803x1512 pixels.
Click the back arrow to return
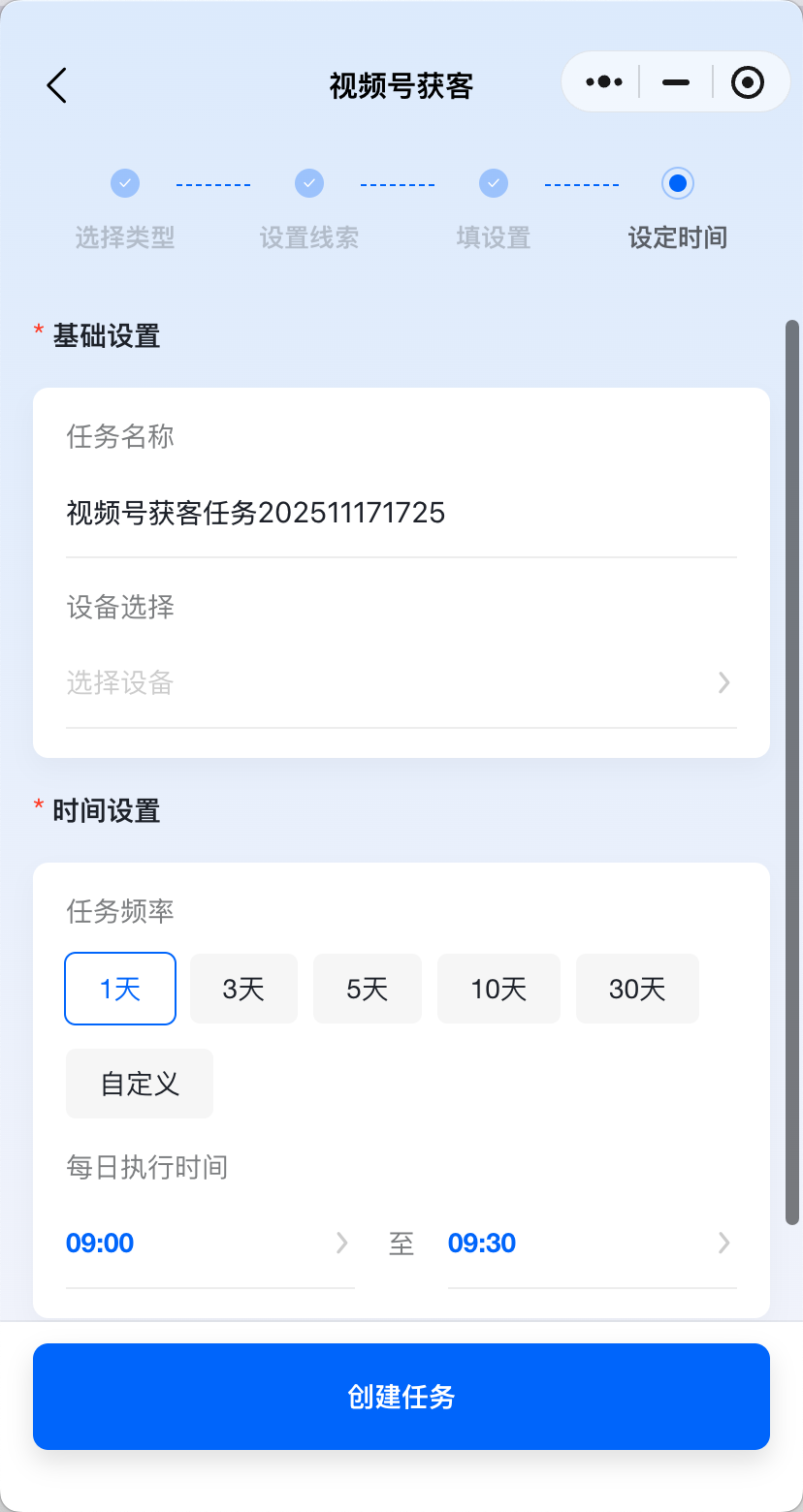[x=55, y=85]
